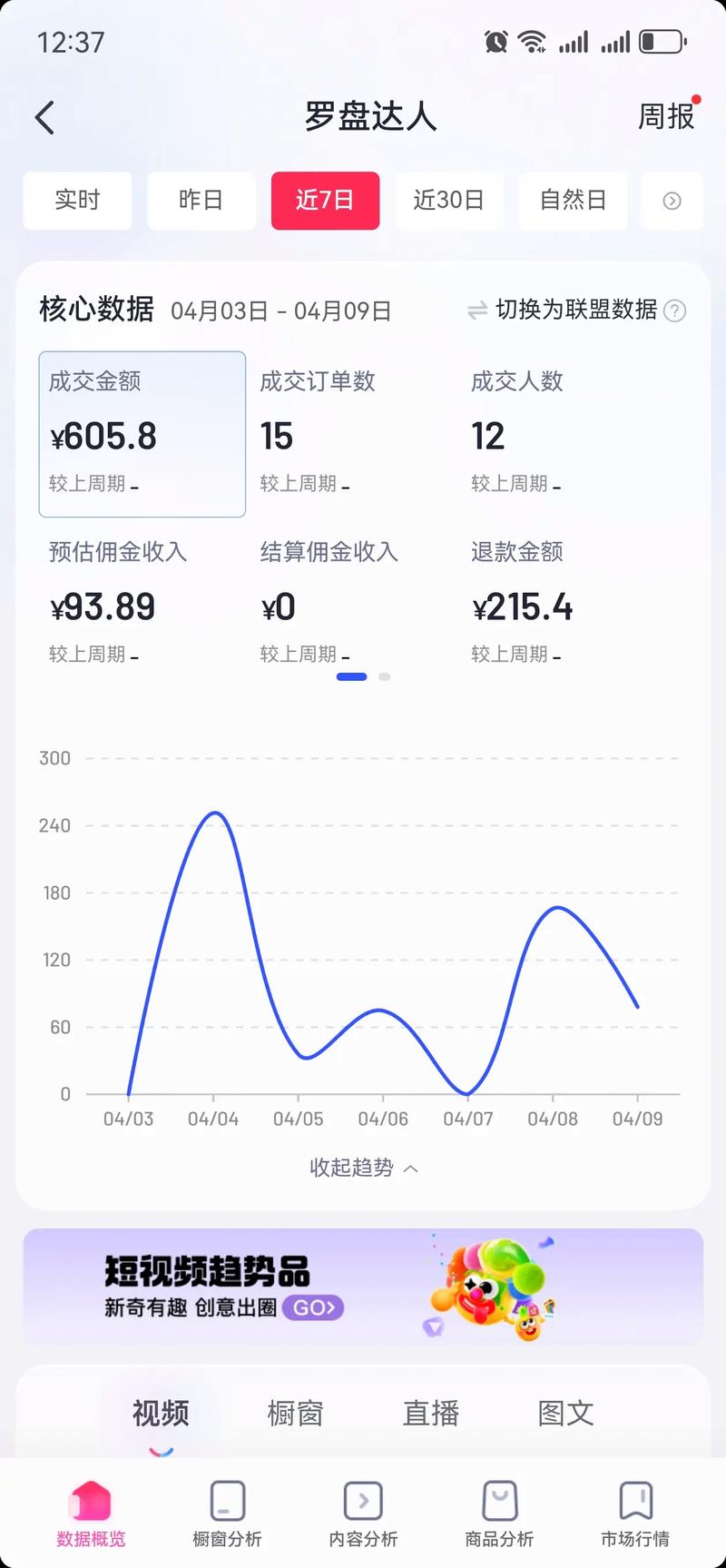The height and width of the screenshot is (1568, 726).
Task: Choose the 自然日 time range
Action: [x=573, y=200]
